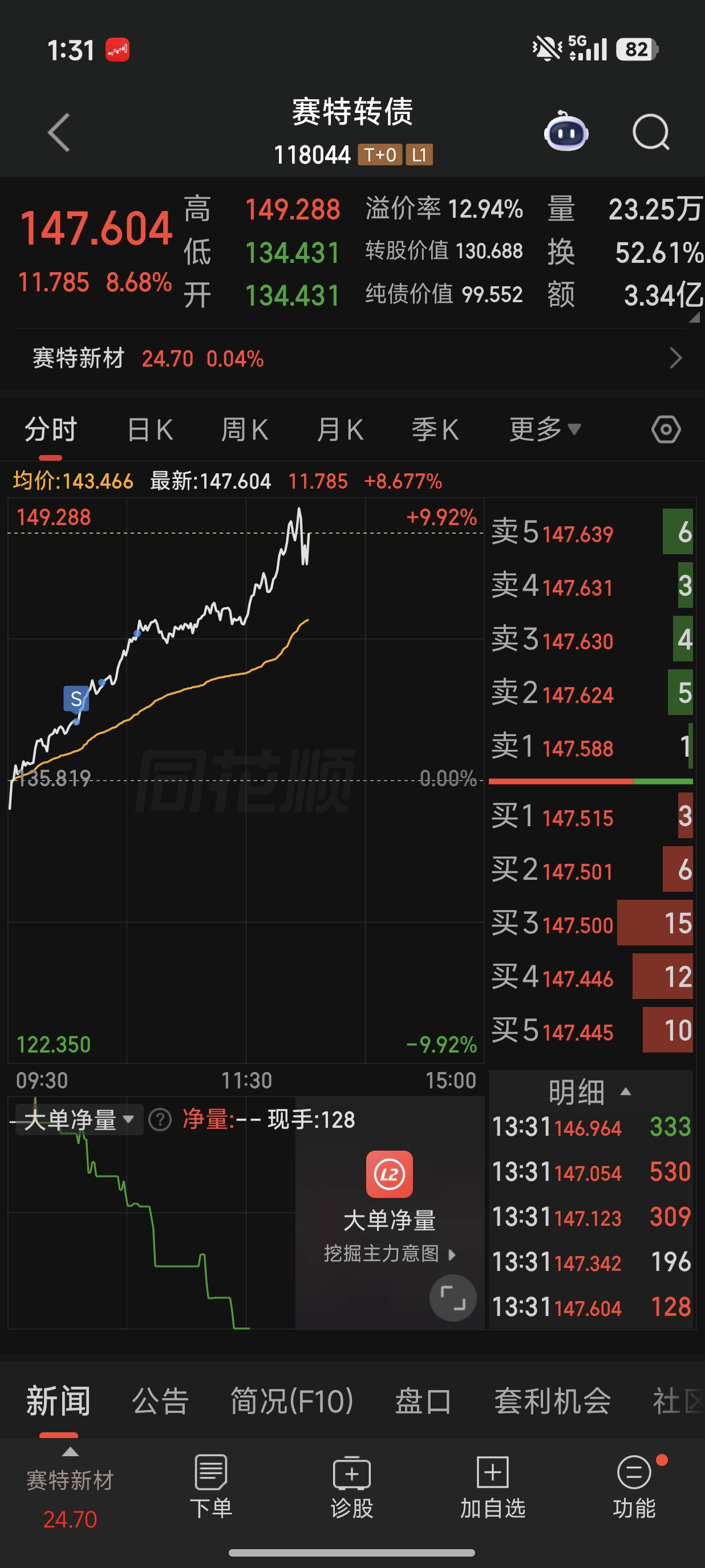Toggle the 明细 trade details header

tap(589, 1092)
